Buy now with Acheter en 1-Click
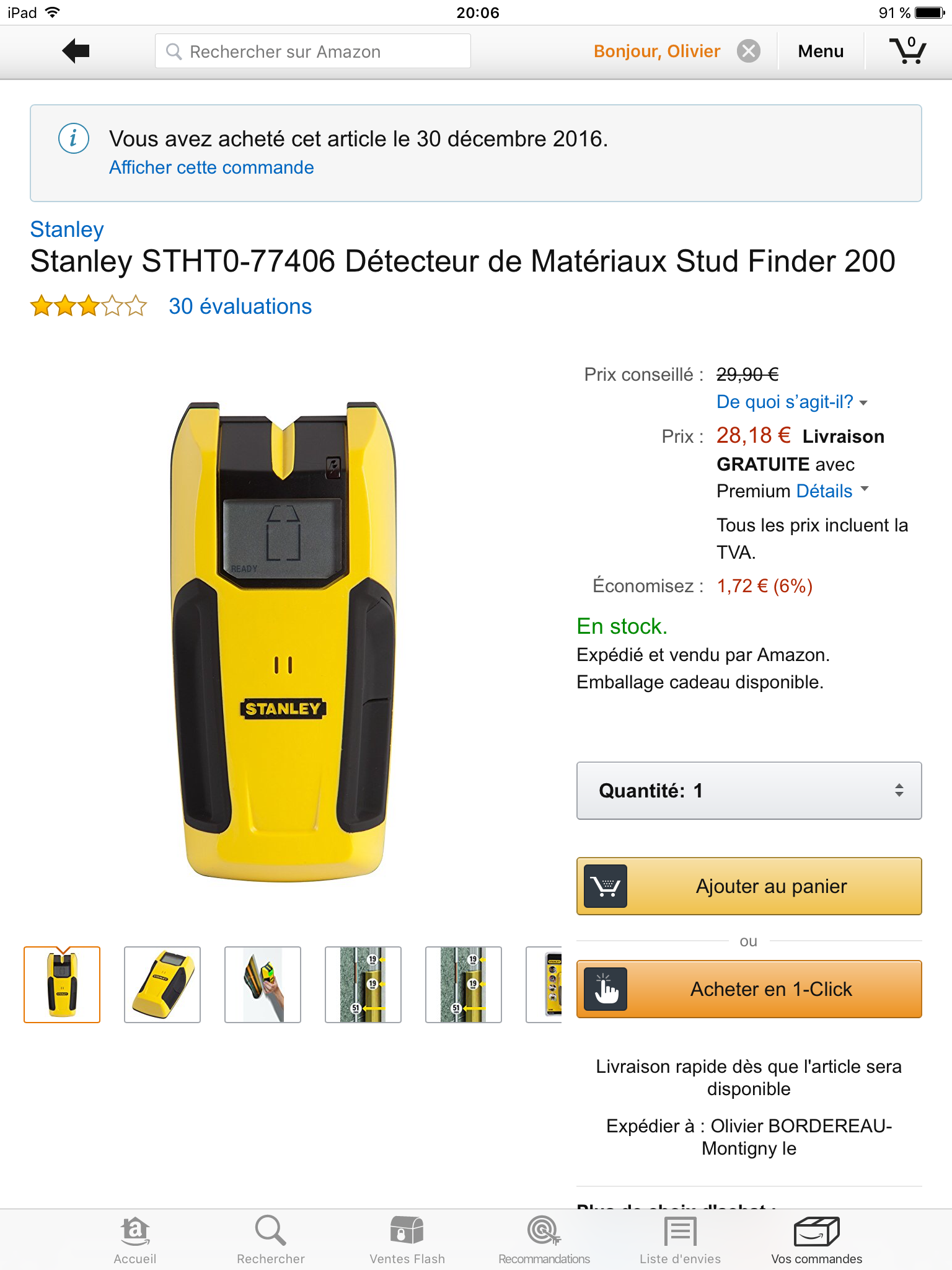This screenshot has width=952, height=1270. [x=749, y=989]
